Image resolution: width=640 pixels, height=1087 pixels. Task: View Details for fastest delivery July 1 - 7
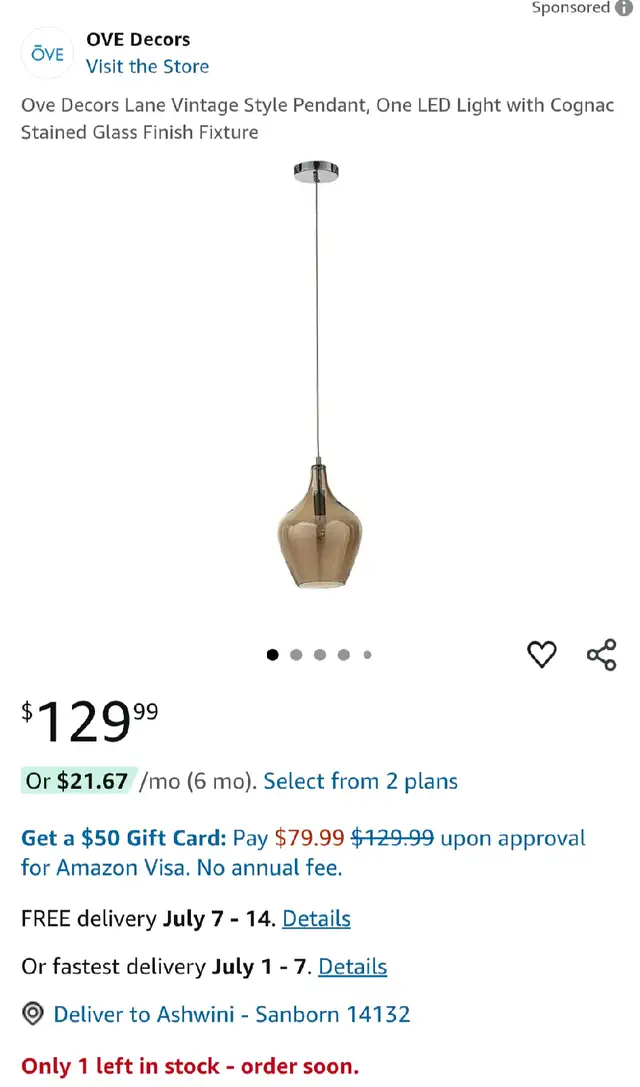[x=352, y=966]
